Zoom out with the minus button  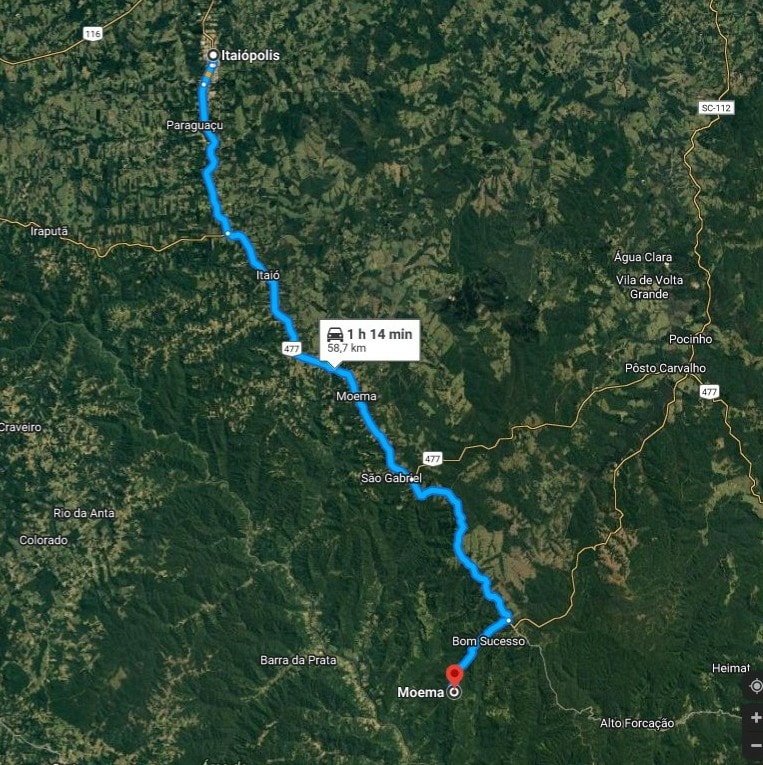755,746
